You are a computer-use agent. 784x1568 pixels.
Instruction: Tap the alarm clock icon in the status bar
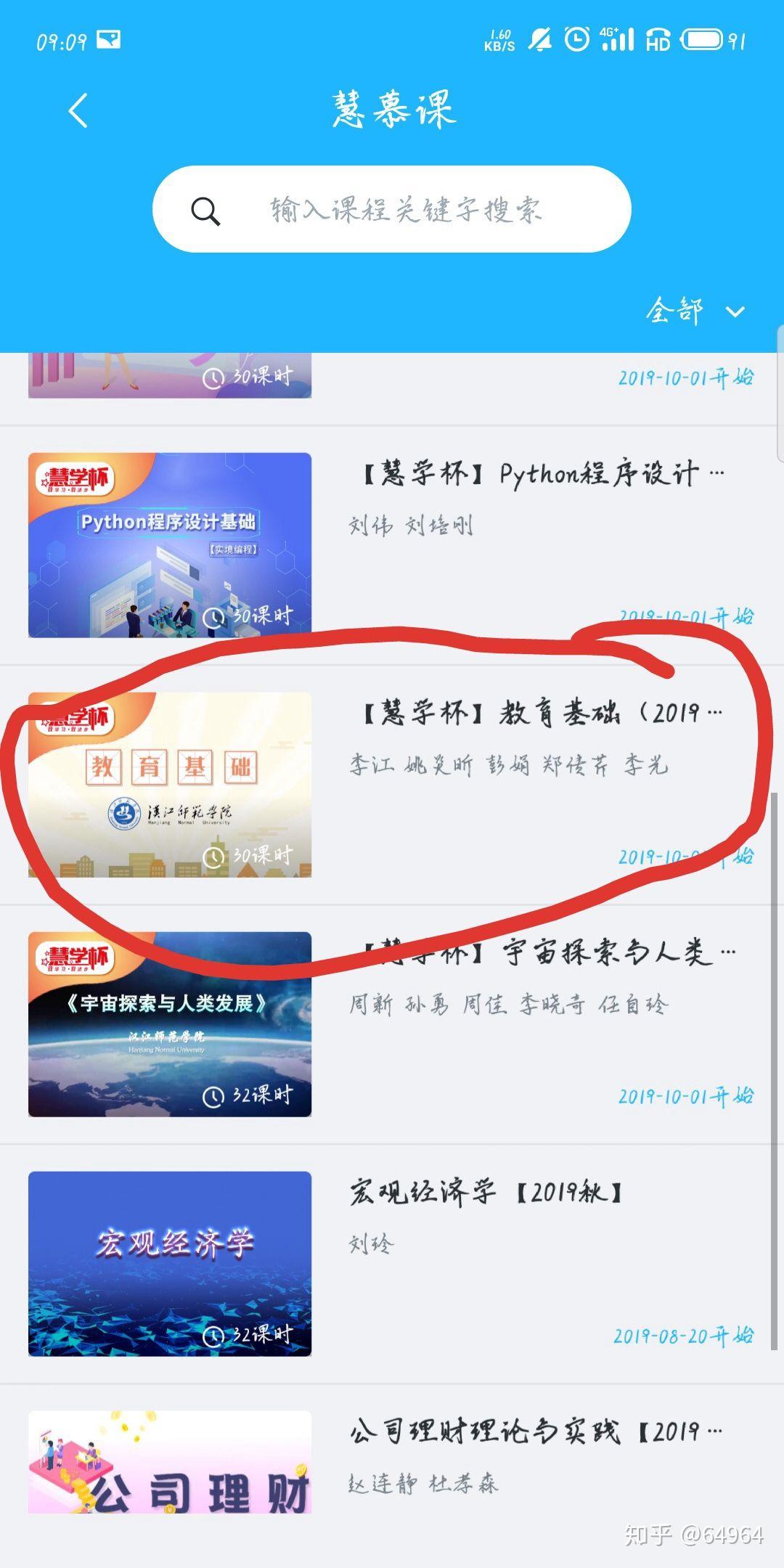[576, 38]
